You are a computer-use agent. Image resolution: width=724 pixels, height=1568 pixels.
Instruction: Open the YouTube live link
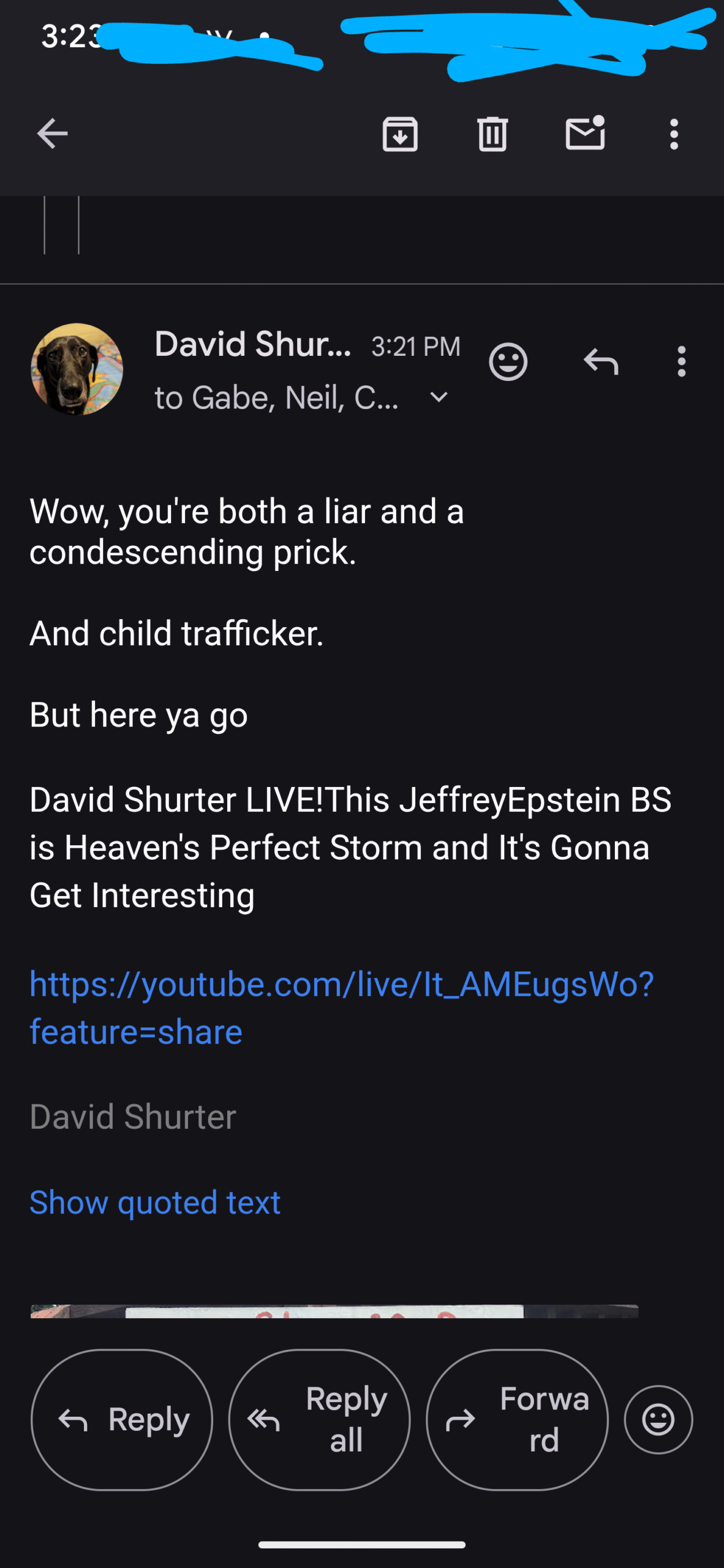(x=342, y=1008)
